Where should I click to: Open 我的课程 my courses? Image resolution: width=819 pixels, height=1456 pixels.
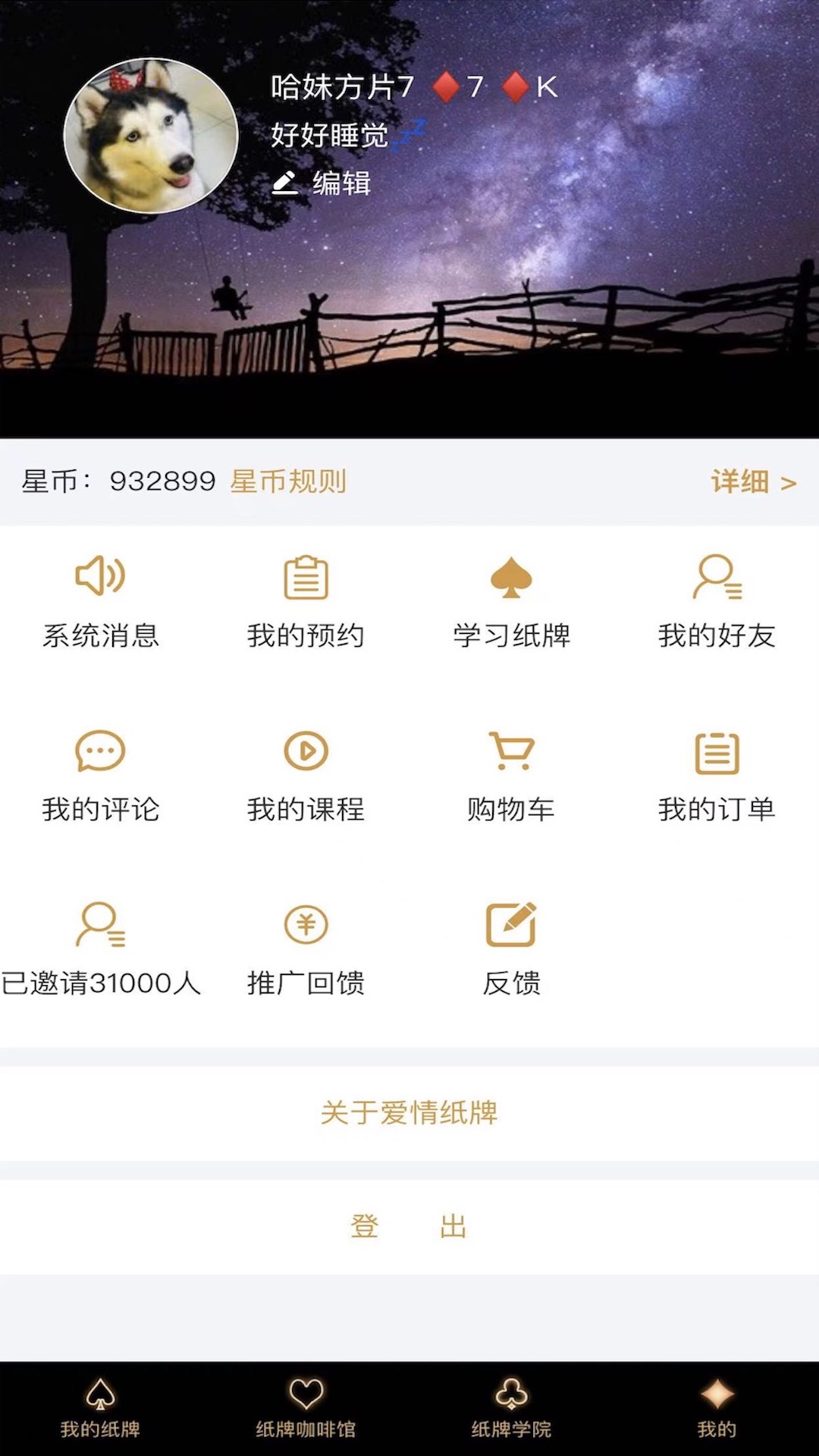306,776
